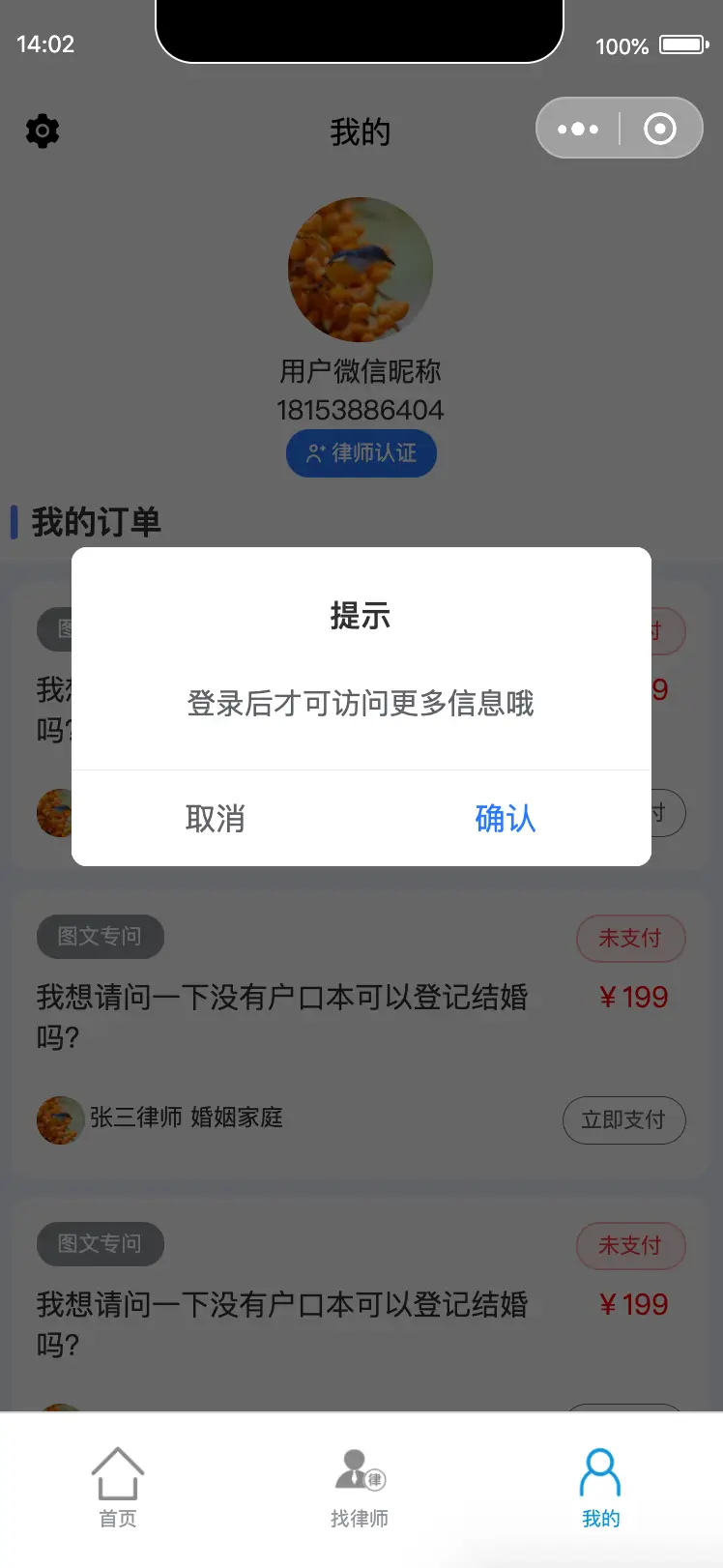723x1568 pixels.
Task: Close the mini program via the circle icon
Action: point(660,129)
